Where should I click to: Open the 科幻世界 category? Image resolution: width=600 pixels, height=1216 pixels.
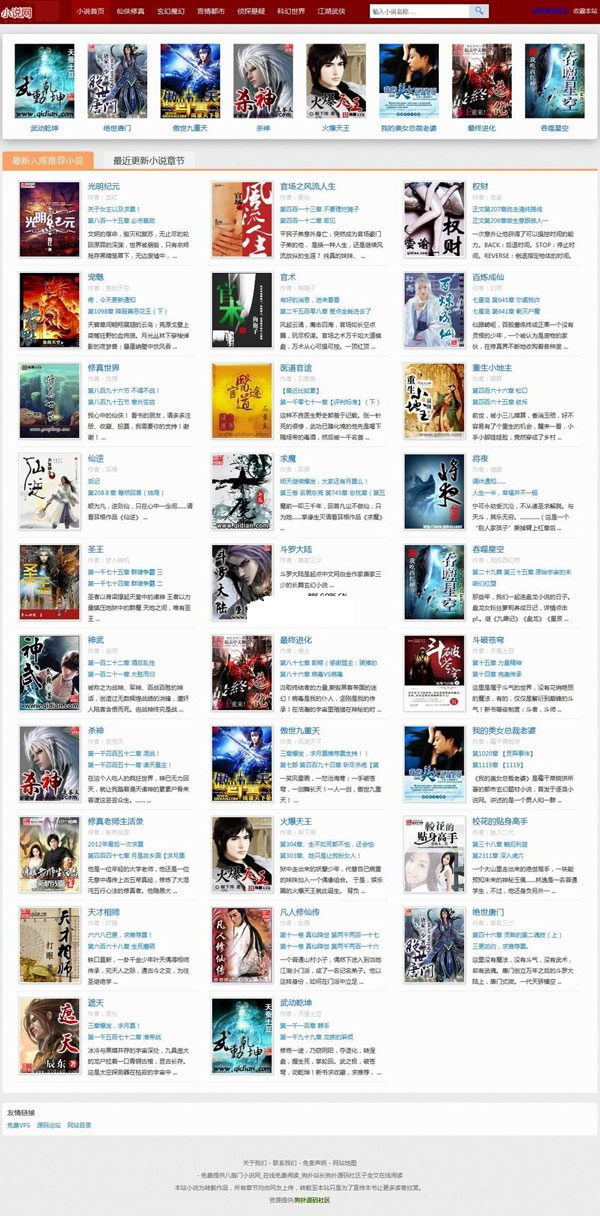point(291,11)
